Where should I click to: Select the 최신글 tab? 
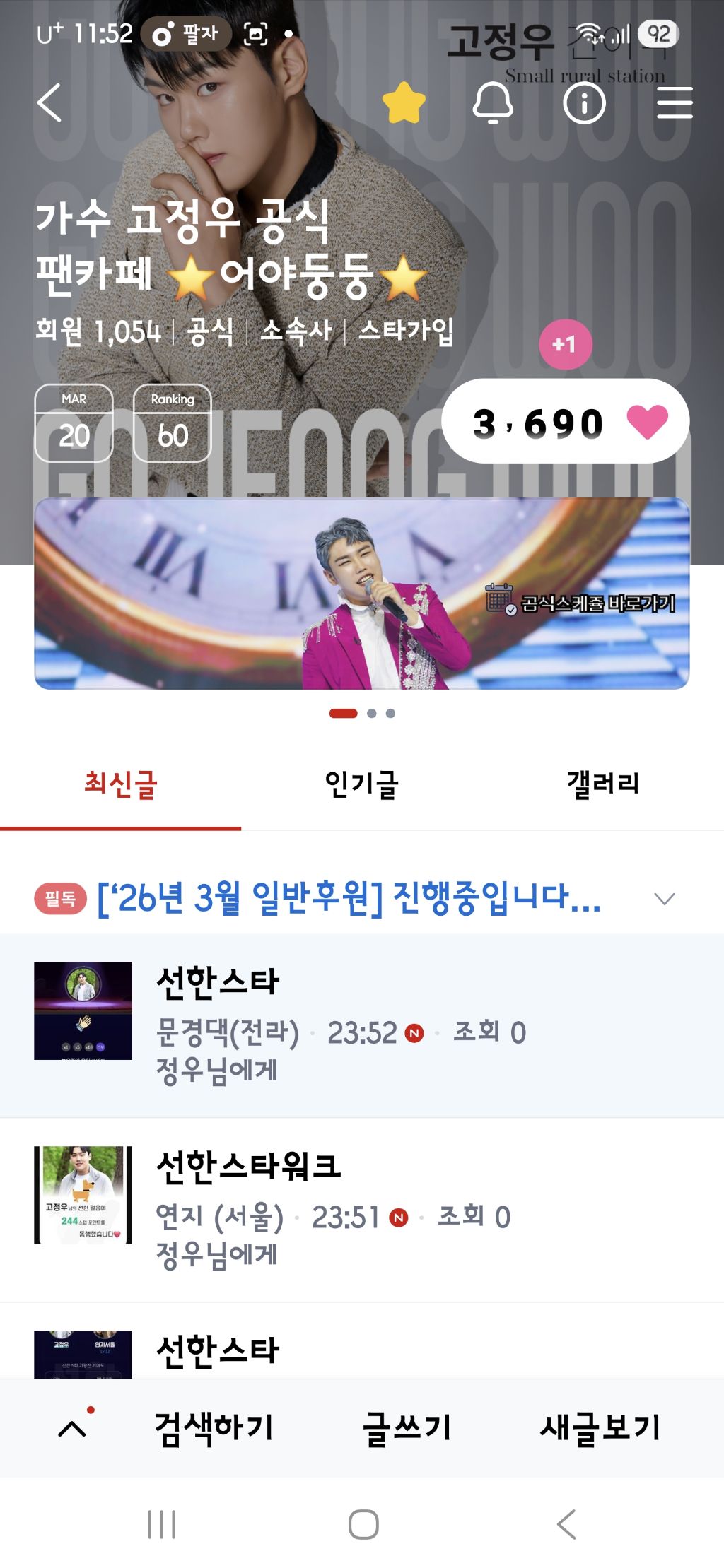tap(120, 784)
